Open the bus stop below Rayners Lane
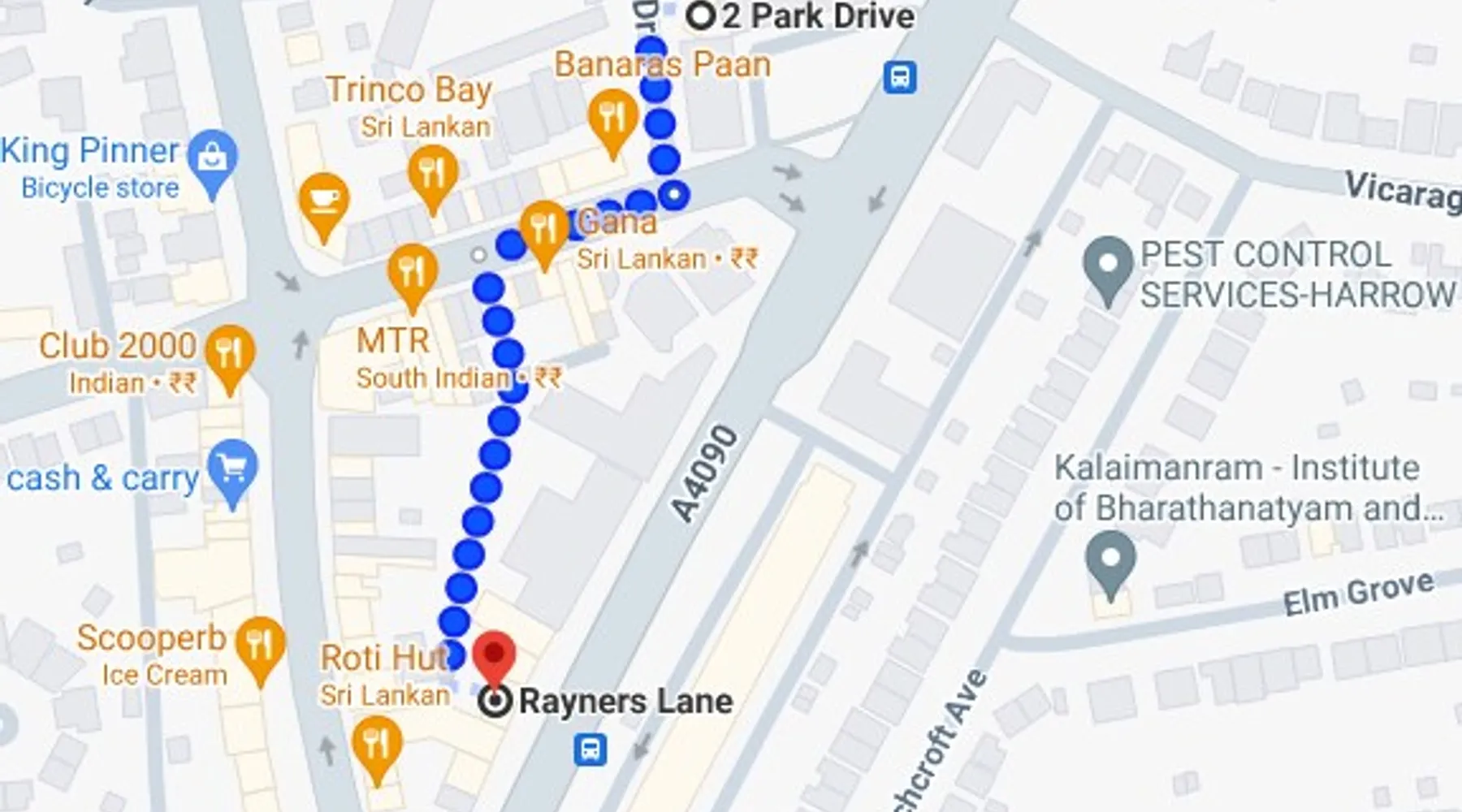Viewport: 1462px width, 812px height. (x=590, y=749)
